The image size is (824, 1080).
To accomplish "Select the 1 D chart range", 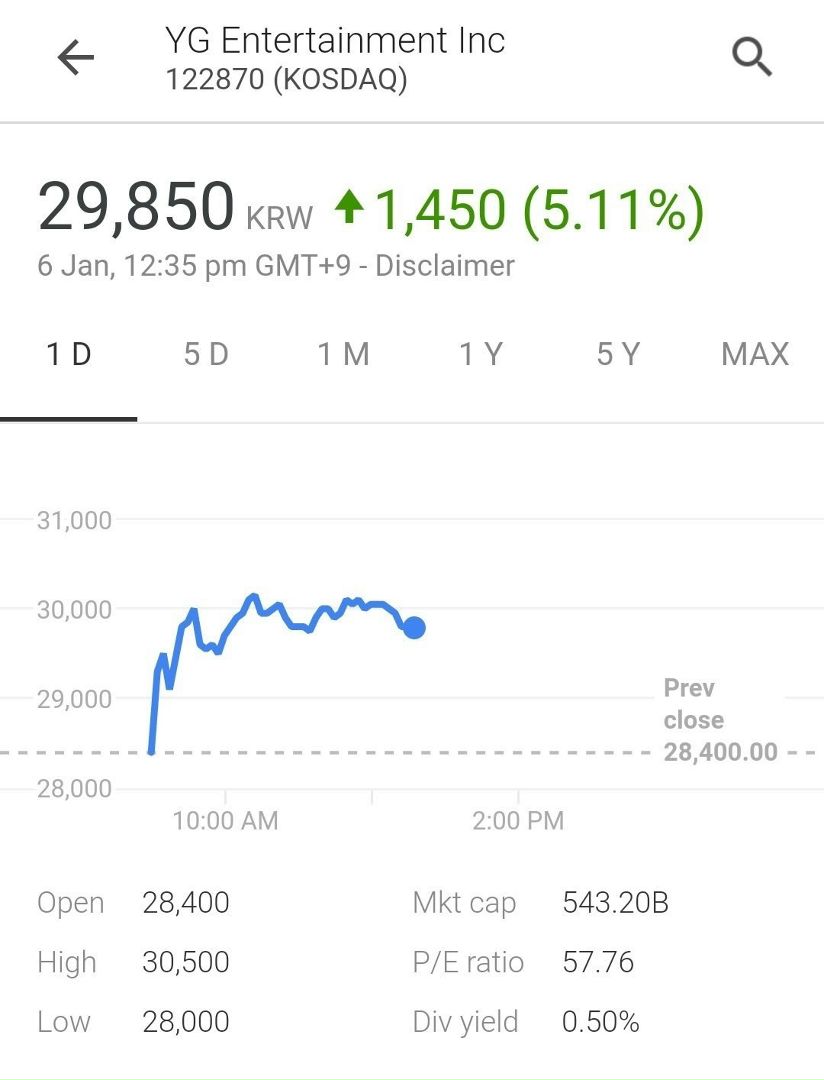I will (69, 354).
